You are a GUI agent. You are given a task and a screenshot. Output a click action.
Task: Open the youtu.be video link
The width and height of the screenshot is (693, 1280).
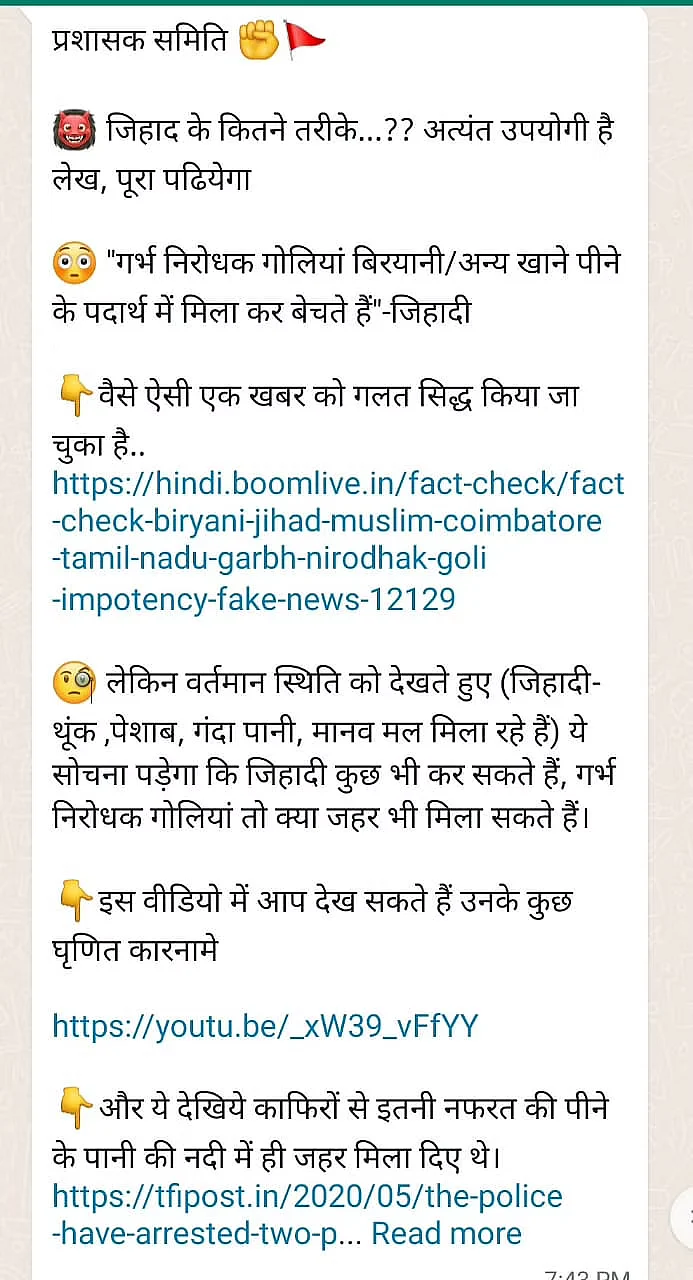265,1026
